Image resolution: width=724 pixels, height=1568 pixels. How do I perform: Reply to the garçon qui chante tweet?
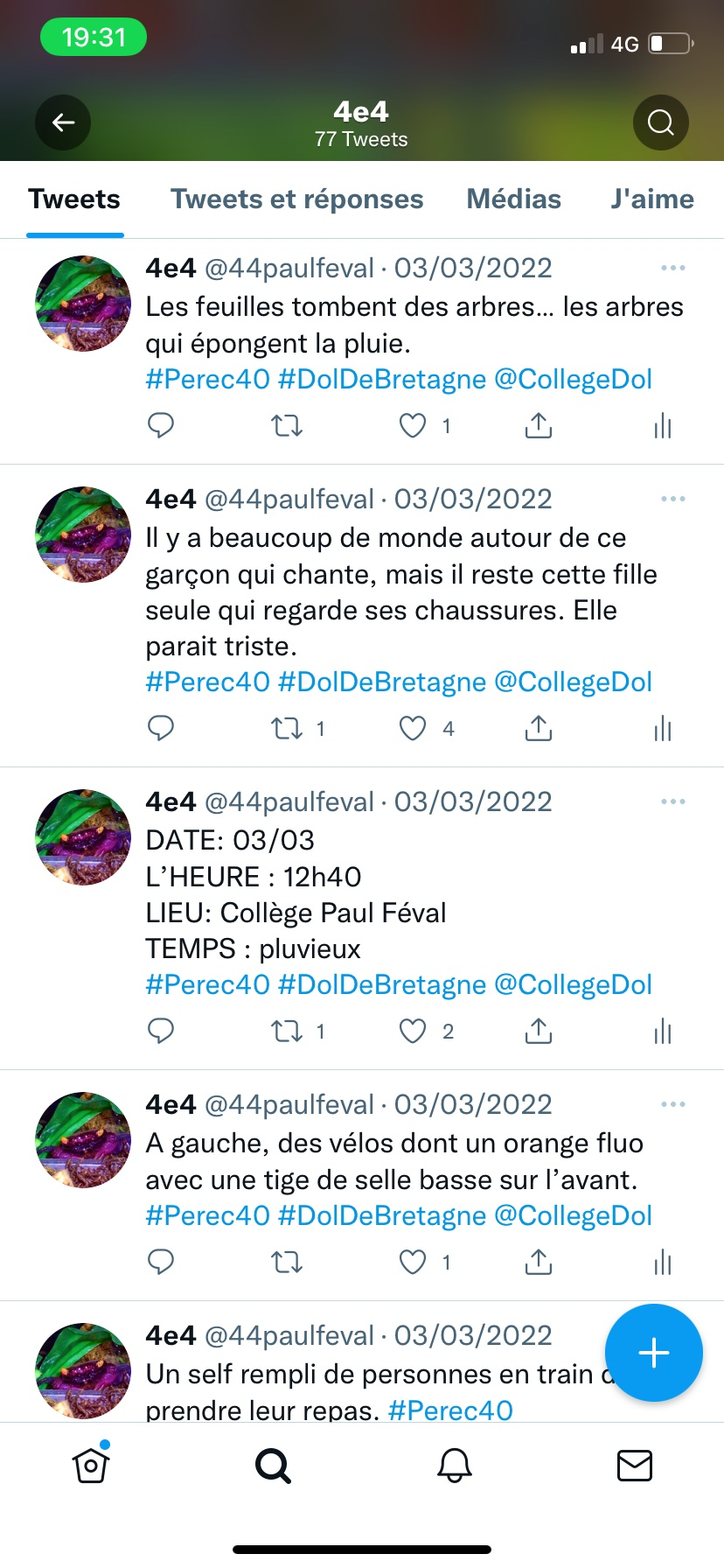161,729
